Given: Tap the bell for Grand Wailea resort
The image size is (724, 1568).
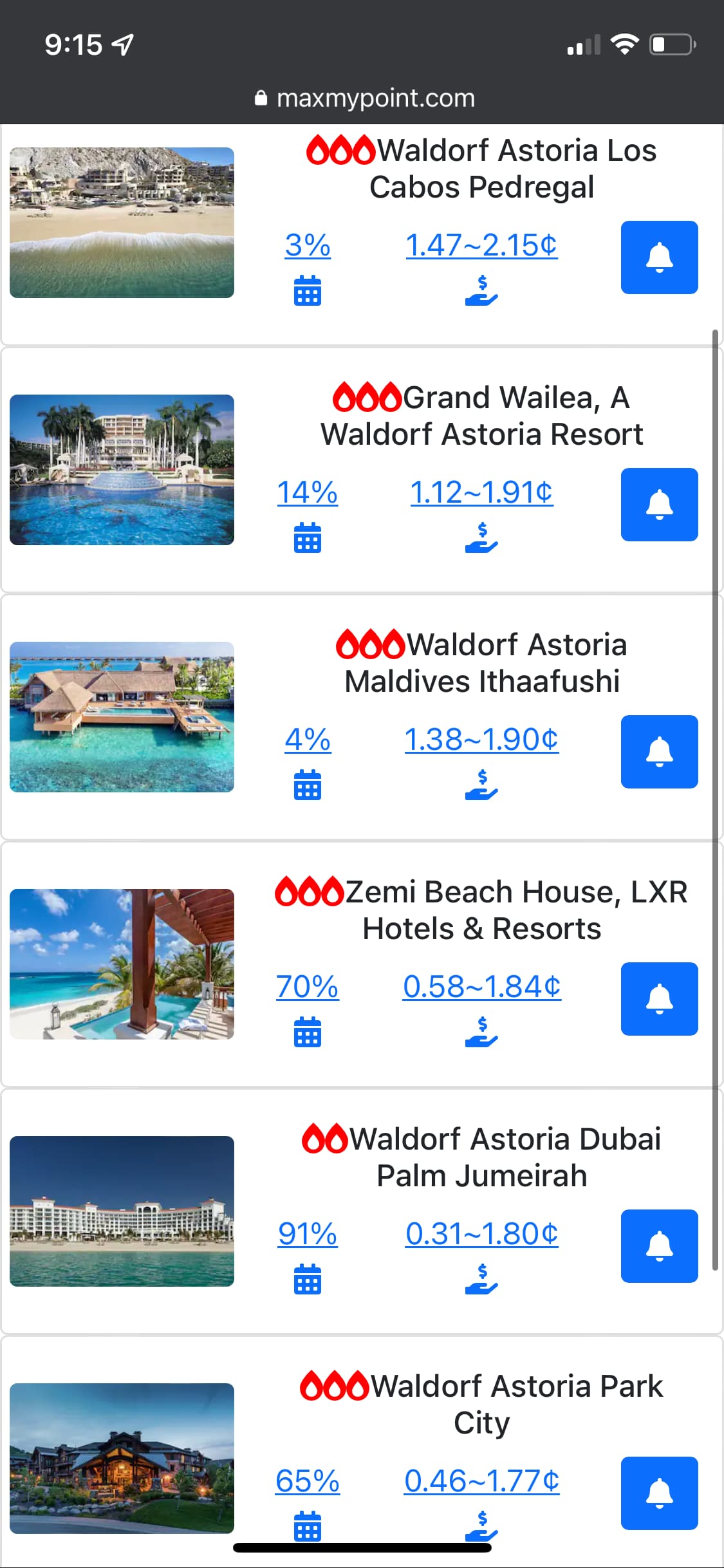Looking at the screenshot, I should click(x=659, y=505).
